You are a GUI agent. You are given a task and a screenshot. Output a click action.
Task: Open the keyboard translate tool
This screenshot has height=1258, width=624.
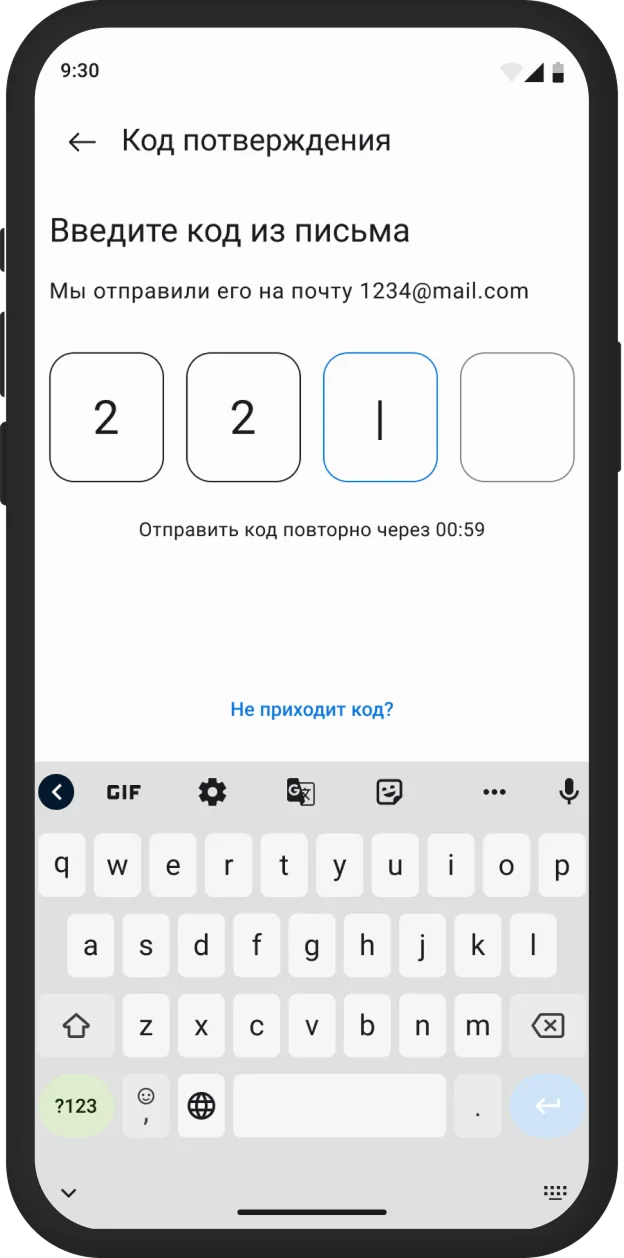(300, 792)
